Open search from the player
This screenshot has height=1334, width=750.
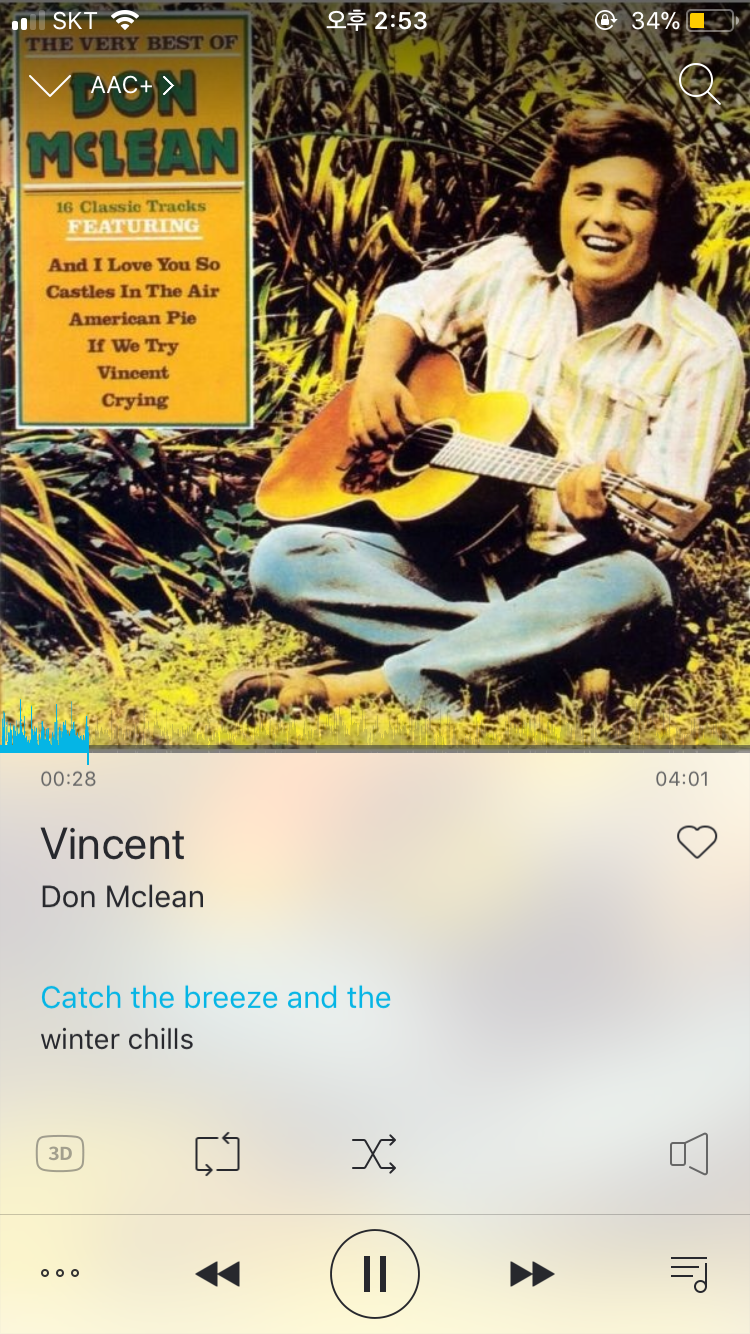[698, 84]
